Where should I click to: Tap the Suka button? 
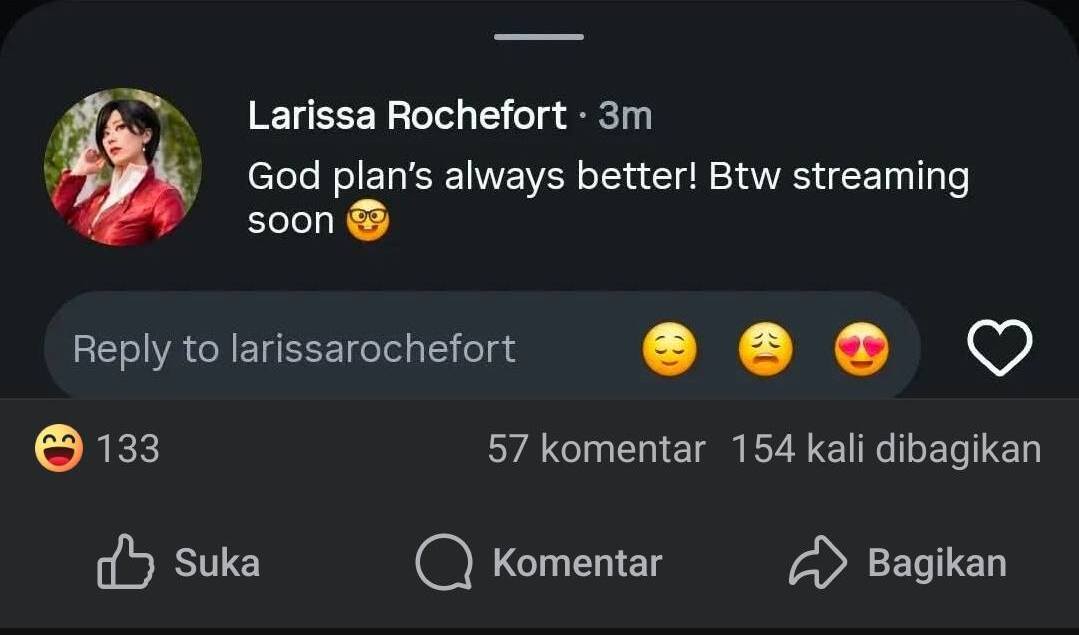[179, 563]
